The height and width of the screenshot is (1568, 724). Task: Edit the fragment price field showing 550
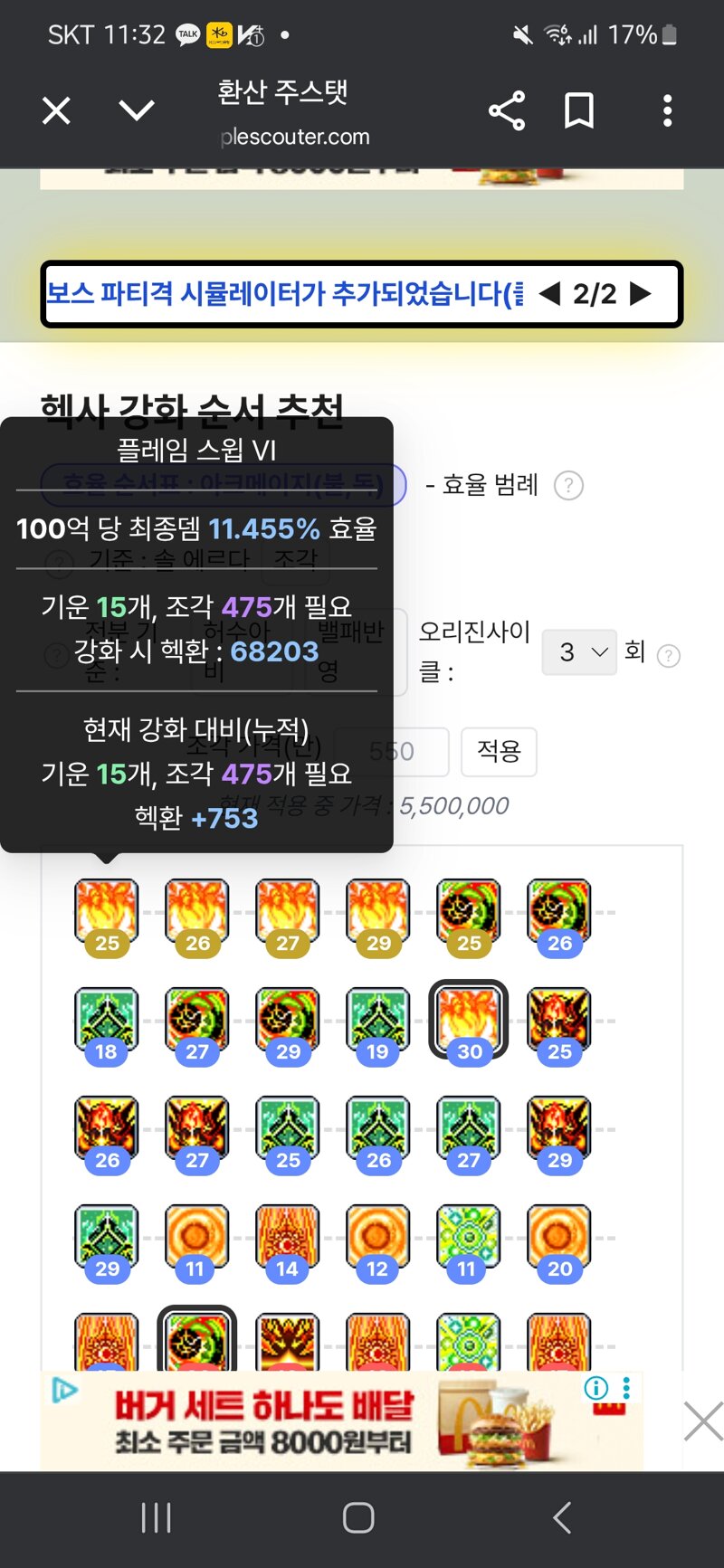[392, 751]
